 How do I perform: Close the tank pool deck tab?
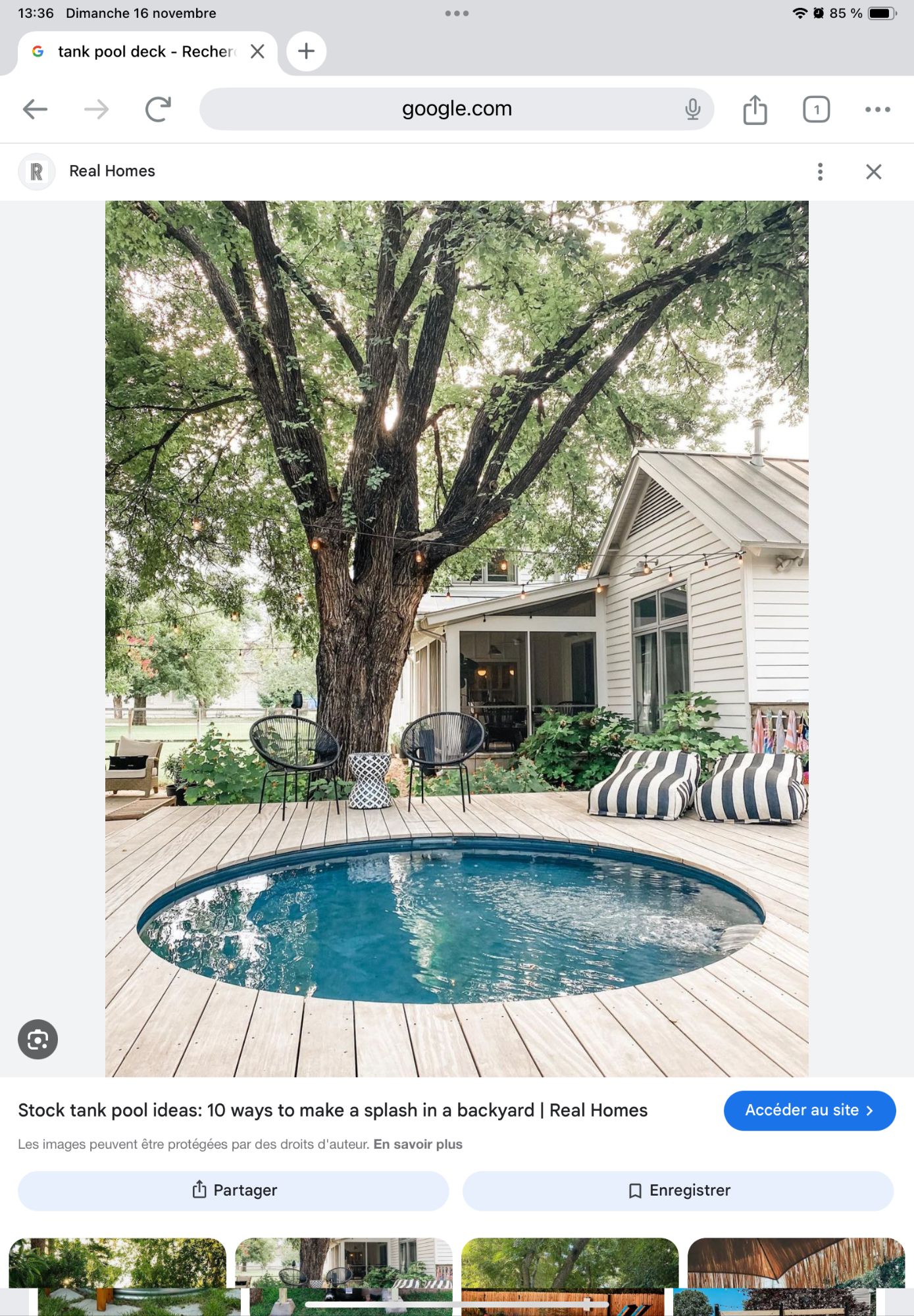point(257,51)
